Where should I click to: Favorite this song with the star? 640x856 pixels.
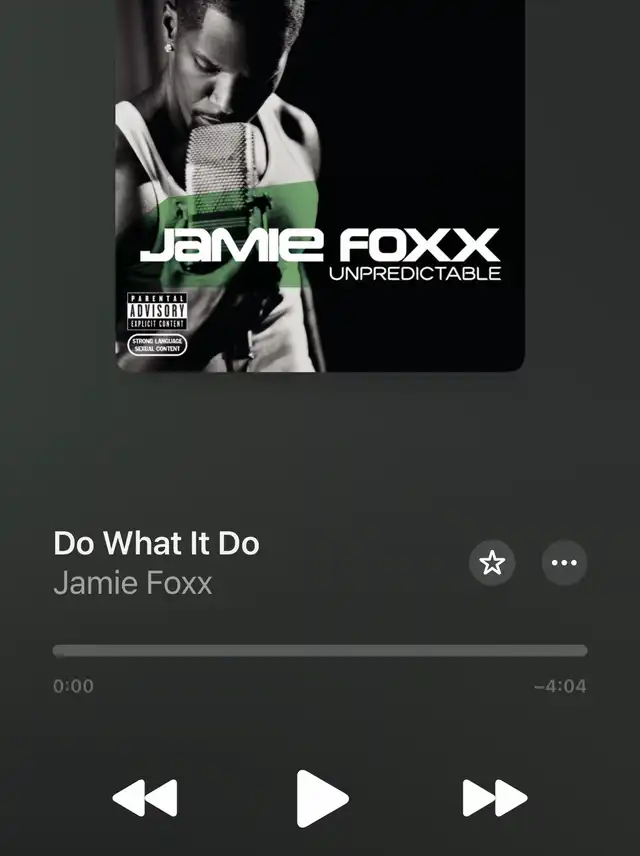(492, 563)
